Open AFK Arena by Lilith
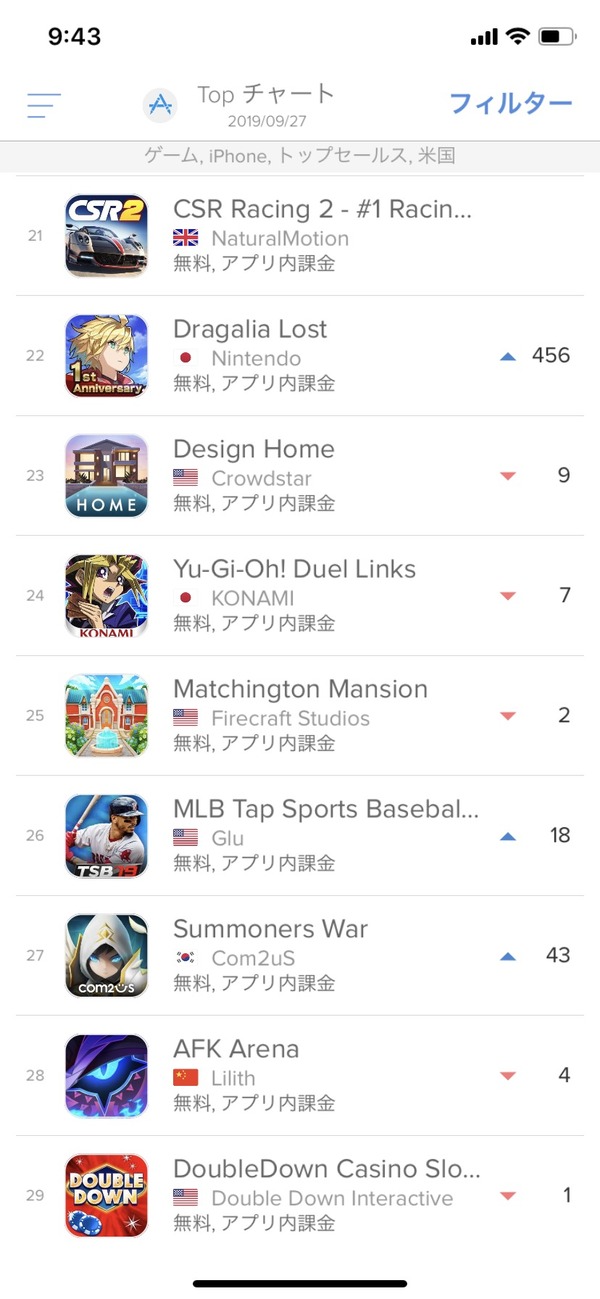600x1299 pixels. 300,1076
